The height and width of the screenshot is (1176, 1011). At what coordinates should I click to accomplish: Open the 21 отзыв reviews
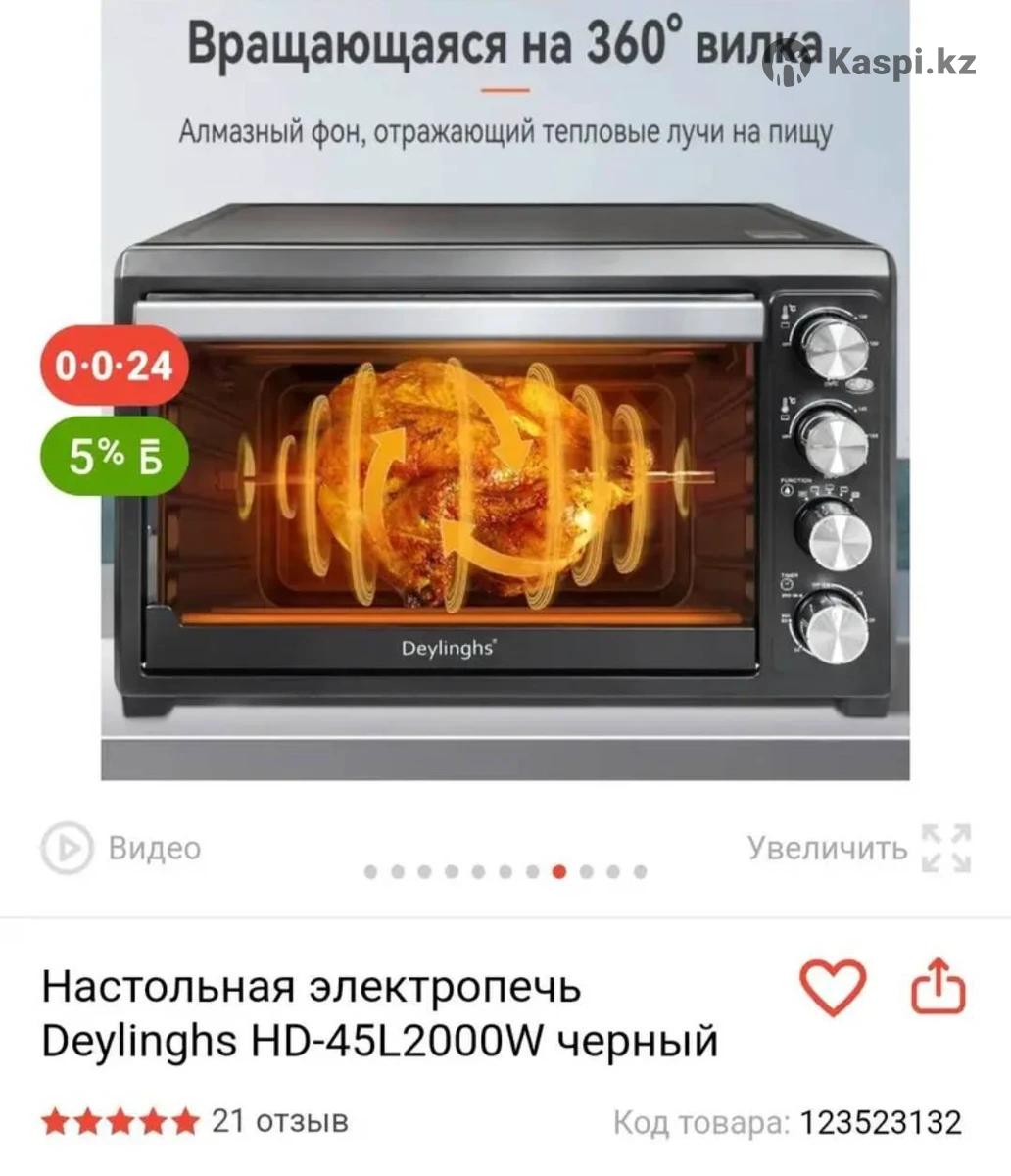pyautogui.click(x=279, y=1120)
